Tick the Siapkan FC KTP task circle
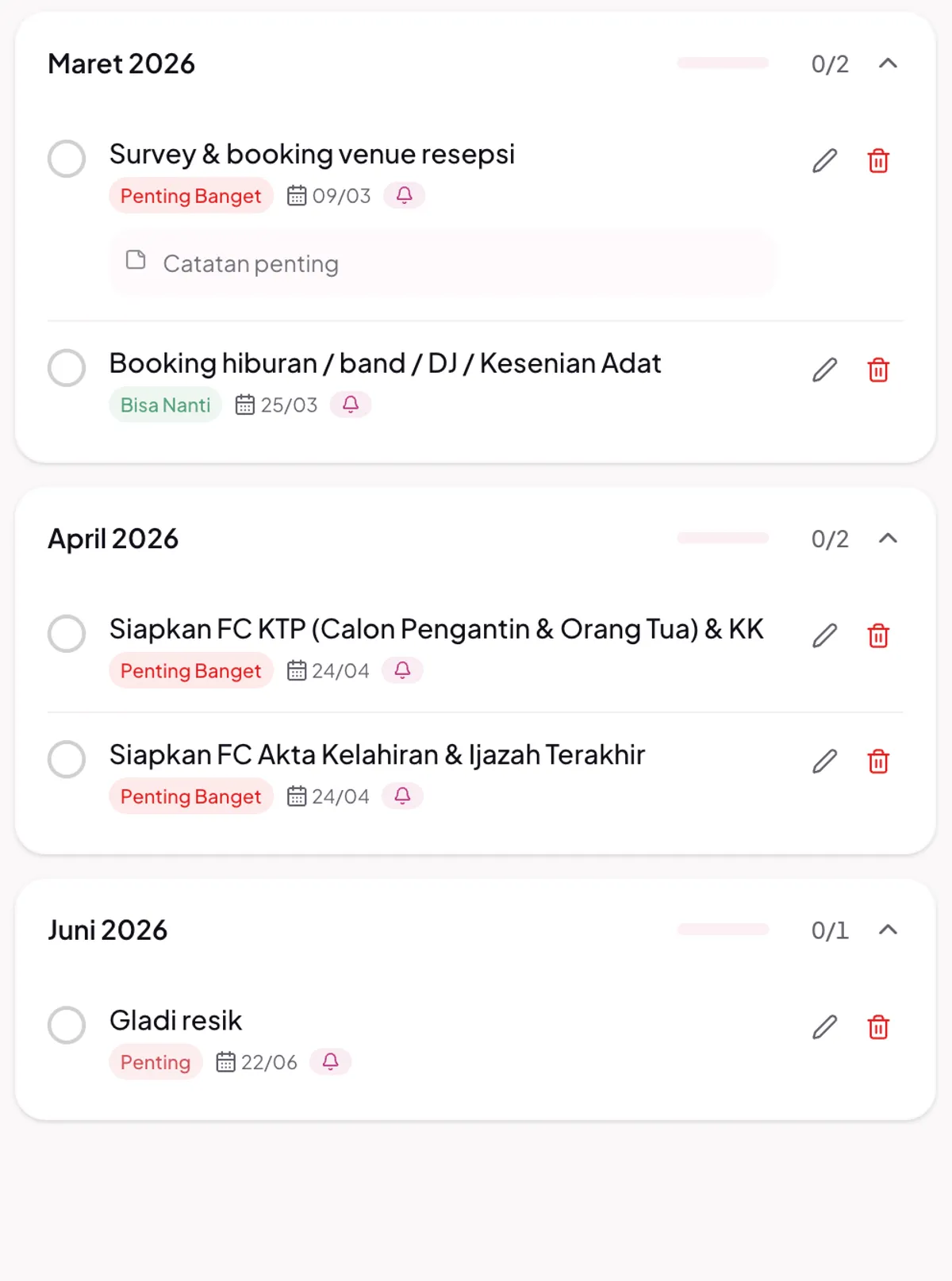This screenshot has width=952, height=1281. (x=67, y=634)
